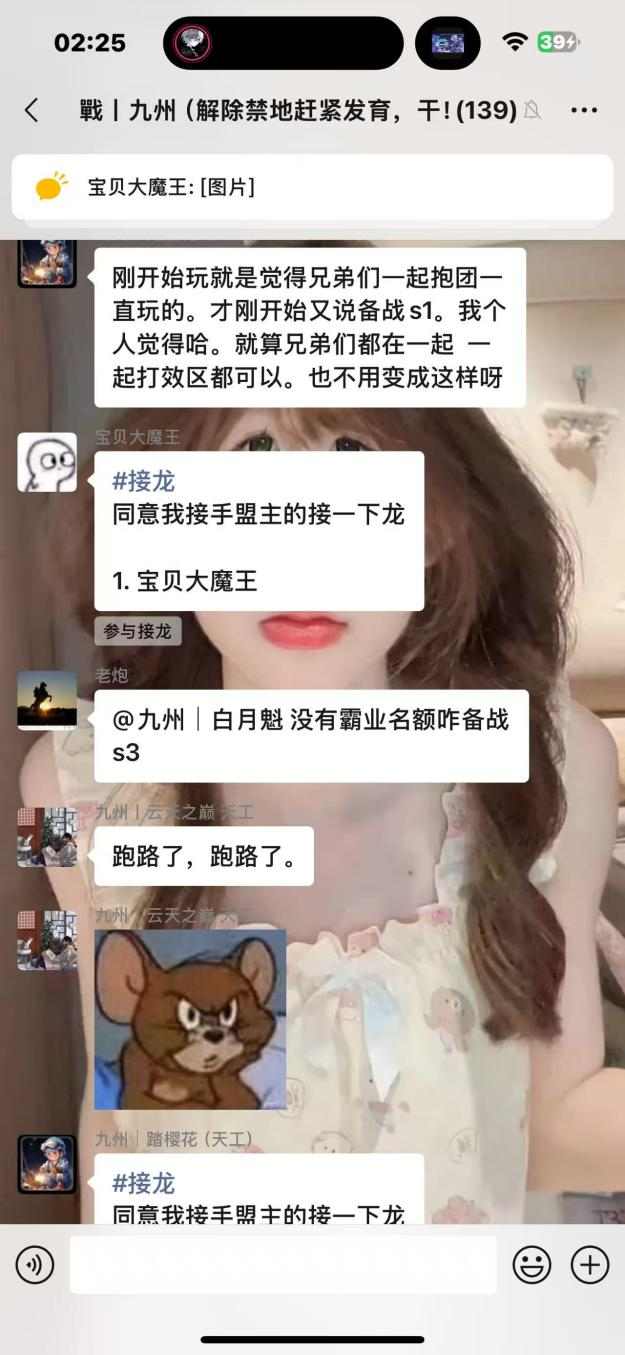The width and height of the screenshot is (625, 1355).
Task: Go back to the chat list
Action: (x=32, y=110)
